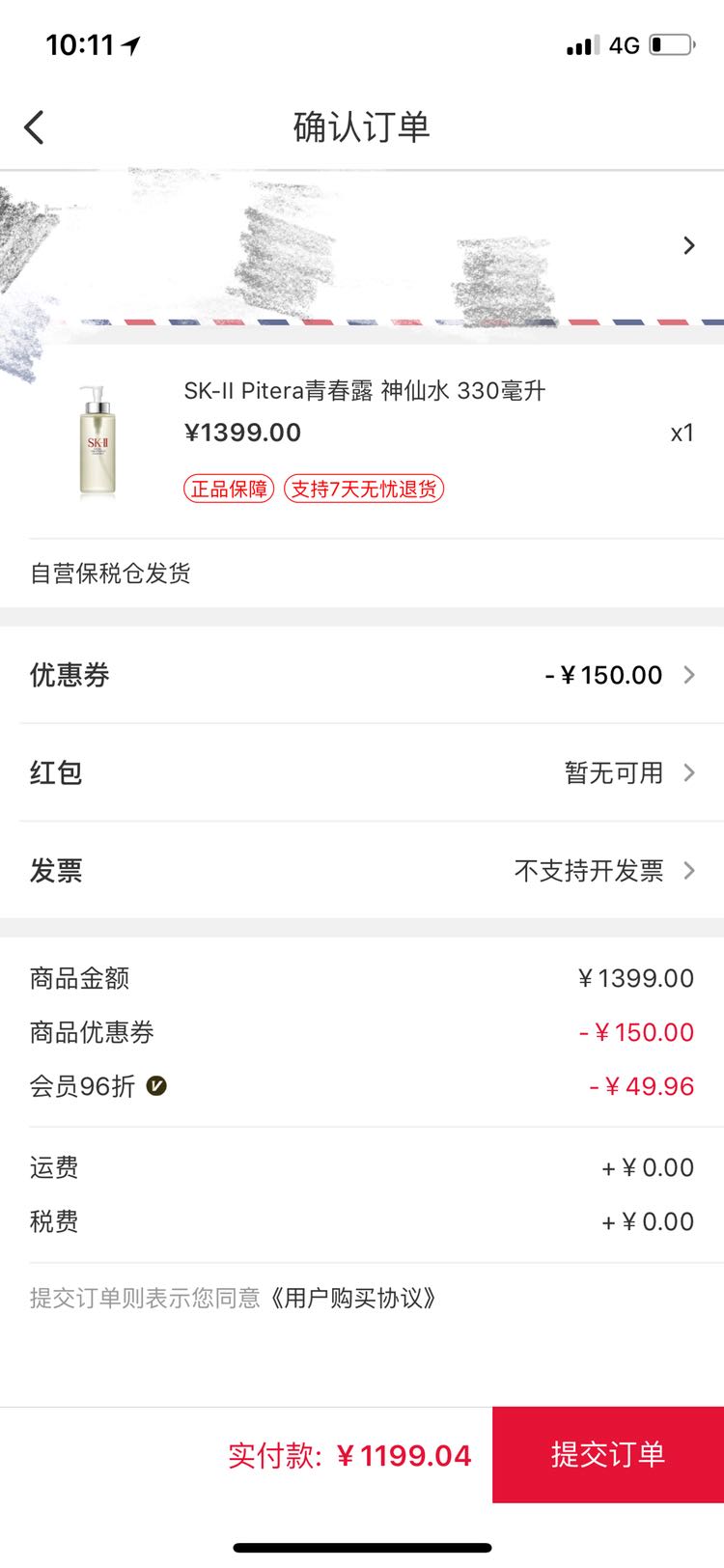Tap the 正品保障 guarantee tag
Image resolution: width=724 pixels, height=1568 pixels.
pyautogui.click(x=228, y=490)
